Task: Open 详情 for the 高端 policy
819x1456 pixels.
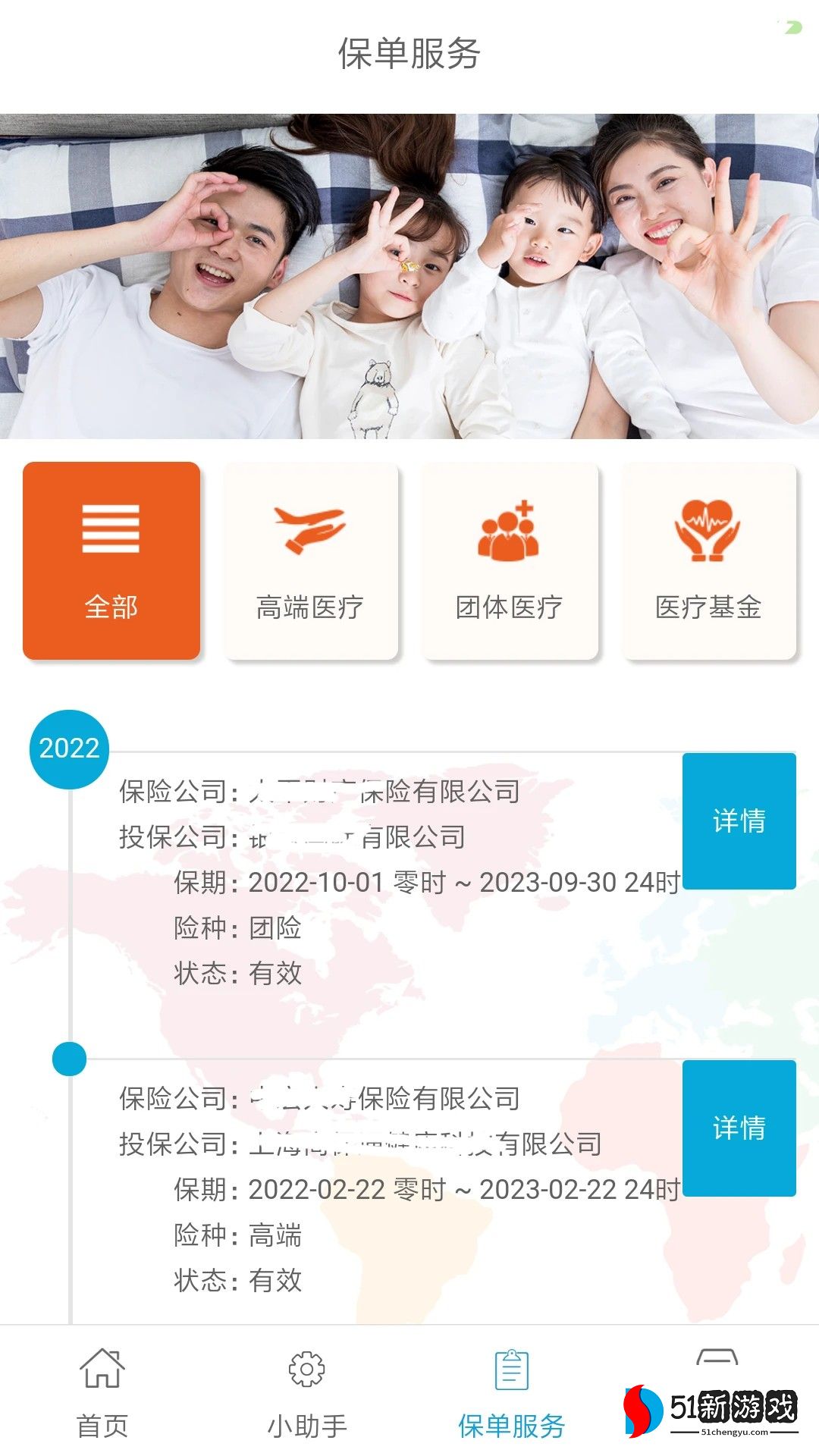Action: coord(739,1128)
